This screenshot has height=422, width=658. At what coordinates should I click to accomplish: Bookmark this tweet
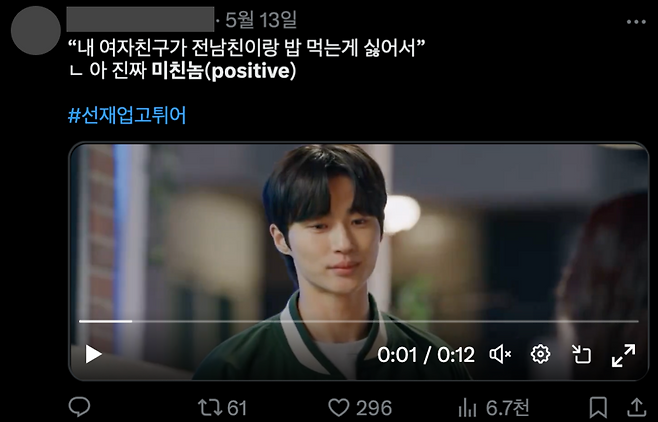coord(598,407)
